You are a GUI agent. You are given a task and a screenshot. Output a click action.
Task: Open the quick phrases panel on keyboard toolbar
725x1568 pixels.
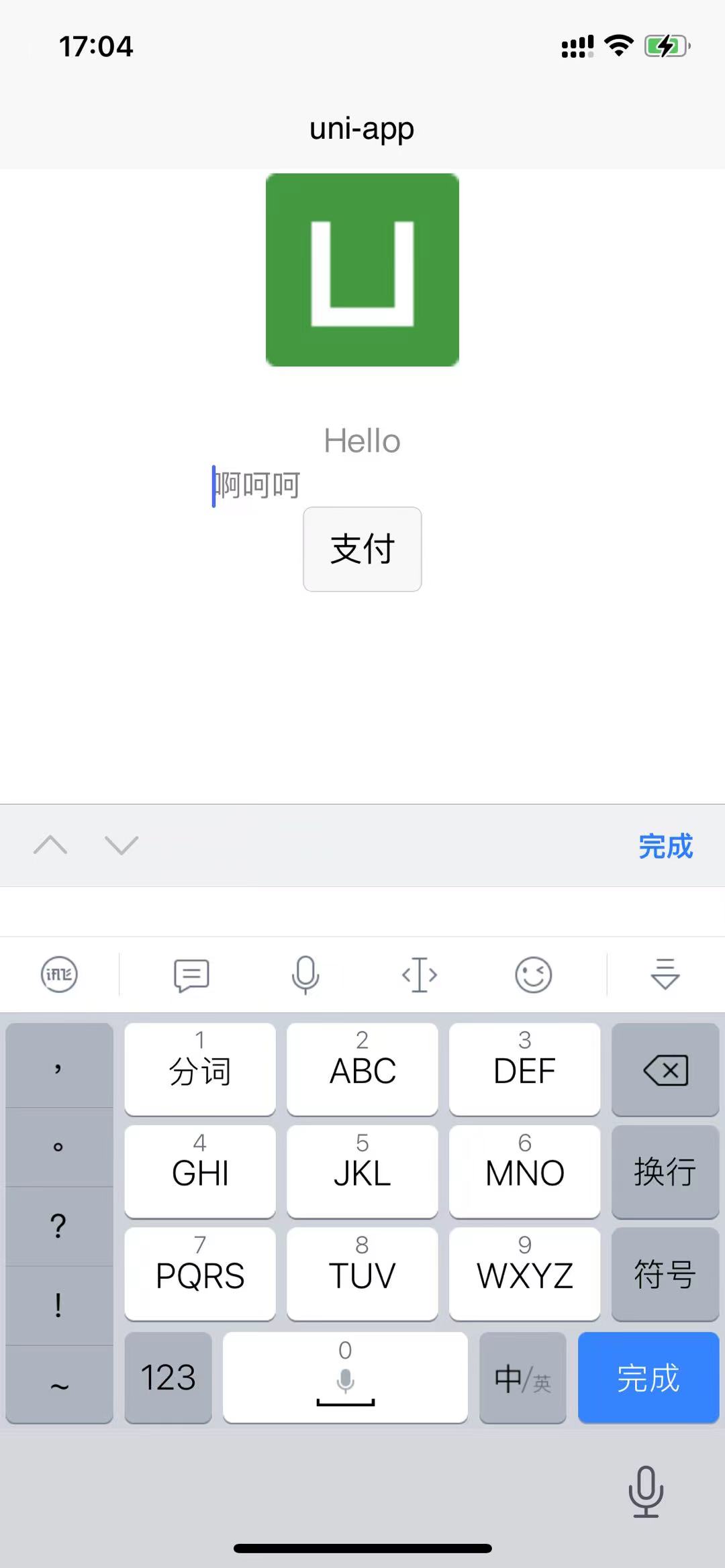[190, 975]
